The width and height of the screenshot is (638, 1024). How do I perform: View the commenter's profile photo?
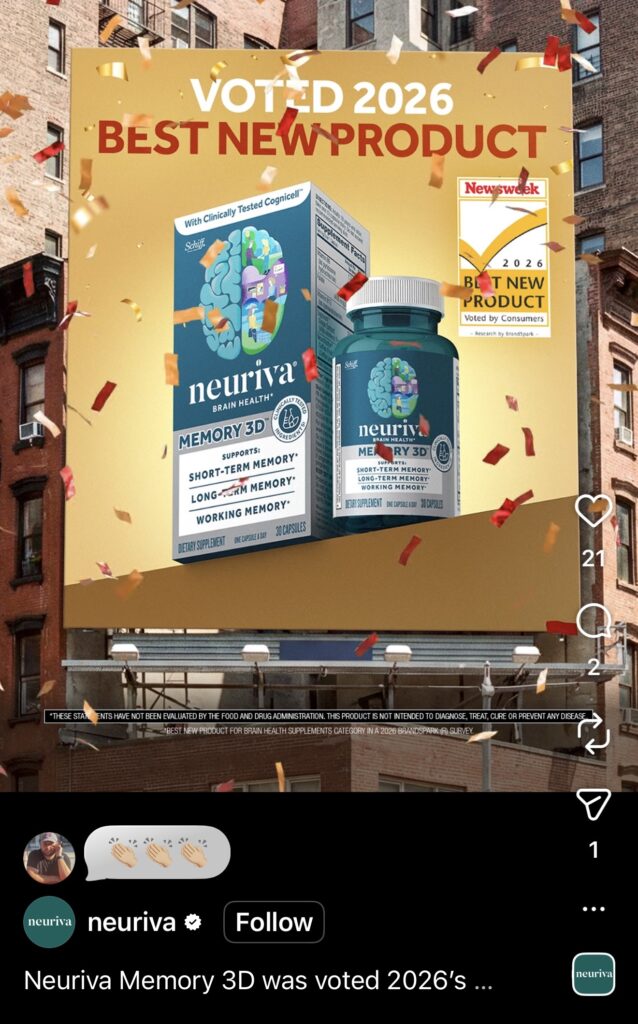coord(49,858)
